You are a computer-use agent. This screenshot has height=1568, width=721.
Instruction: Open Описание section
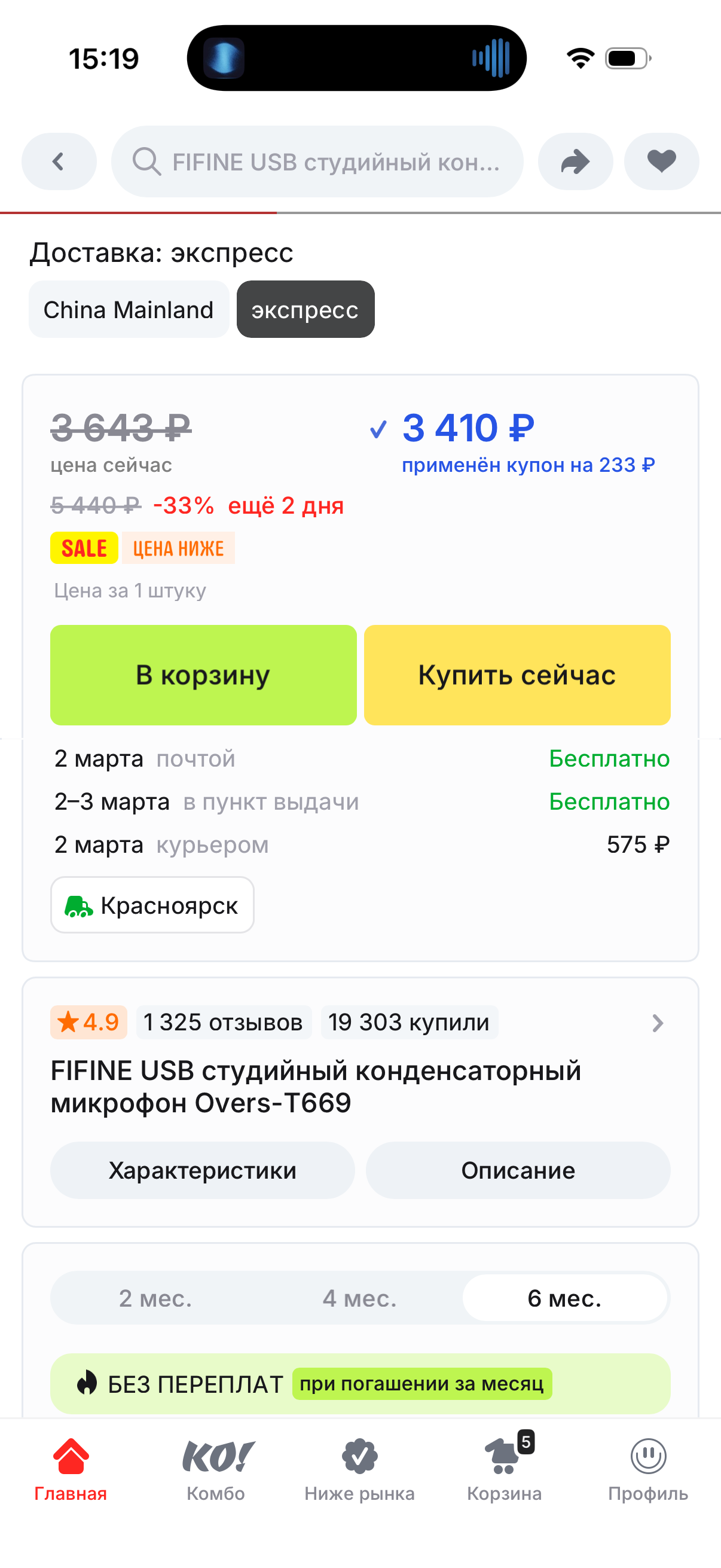pyautogui.click(x=518, y=1170)
